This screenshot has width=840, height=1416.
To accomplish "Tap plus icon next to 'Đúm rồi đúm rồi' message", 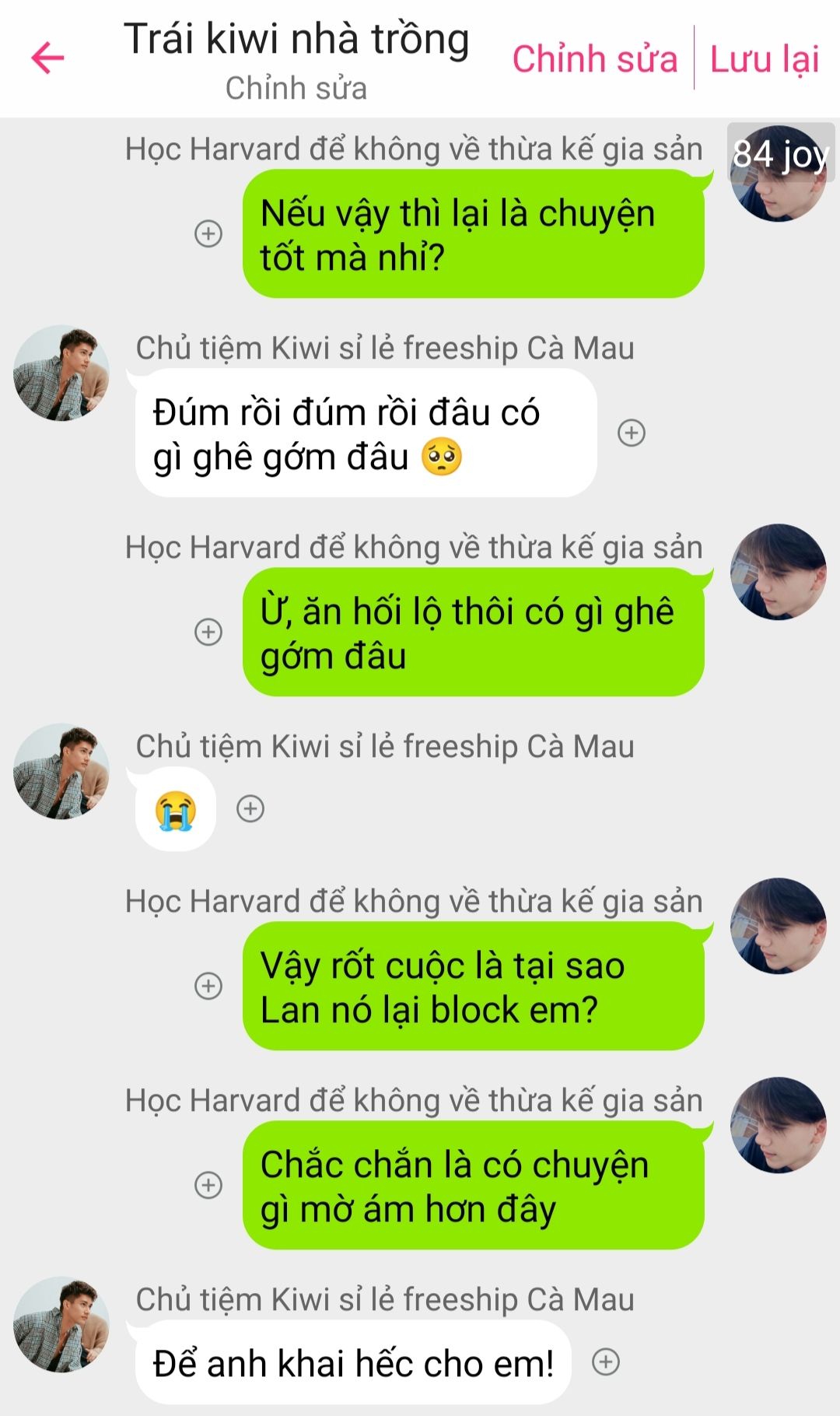I will [632, 433].
